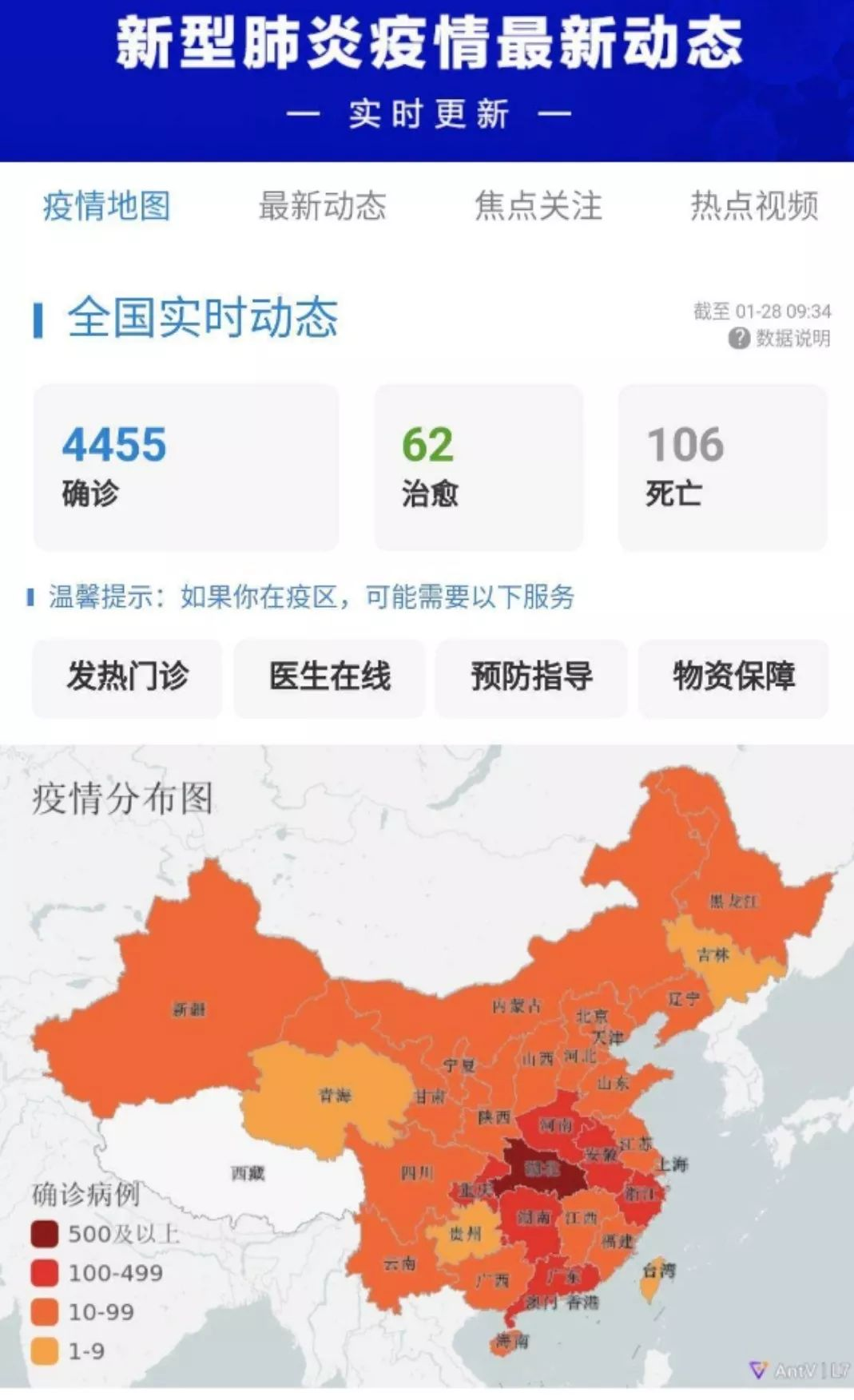Open the 物资保障 service
The width and height of the screenshot is (854, 1400).
733,677
